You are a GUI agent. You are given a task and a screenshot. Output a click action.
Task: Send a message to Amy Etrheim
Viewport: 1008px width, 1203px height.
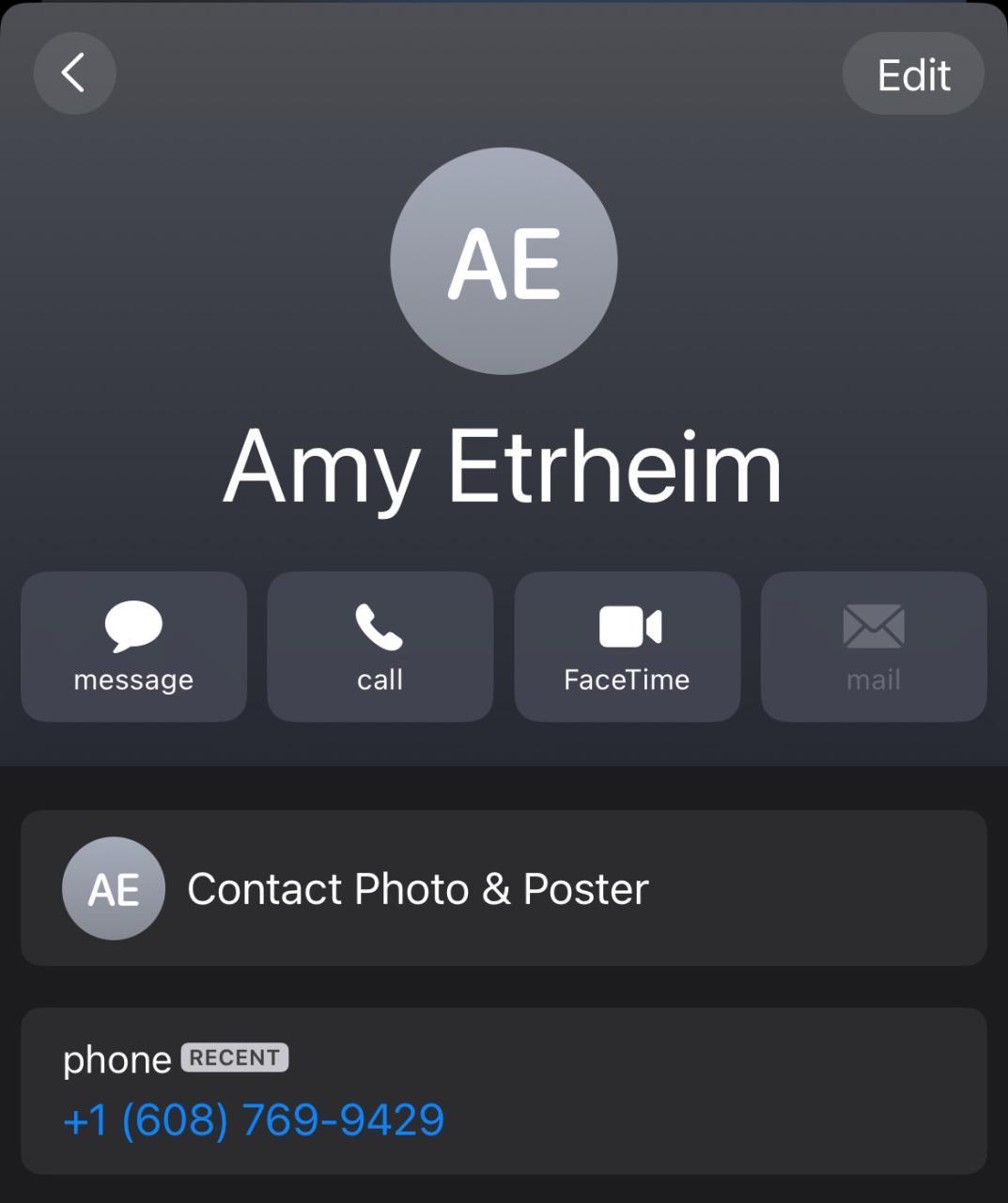pos(133,647)
